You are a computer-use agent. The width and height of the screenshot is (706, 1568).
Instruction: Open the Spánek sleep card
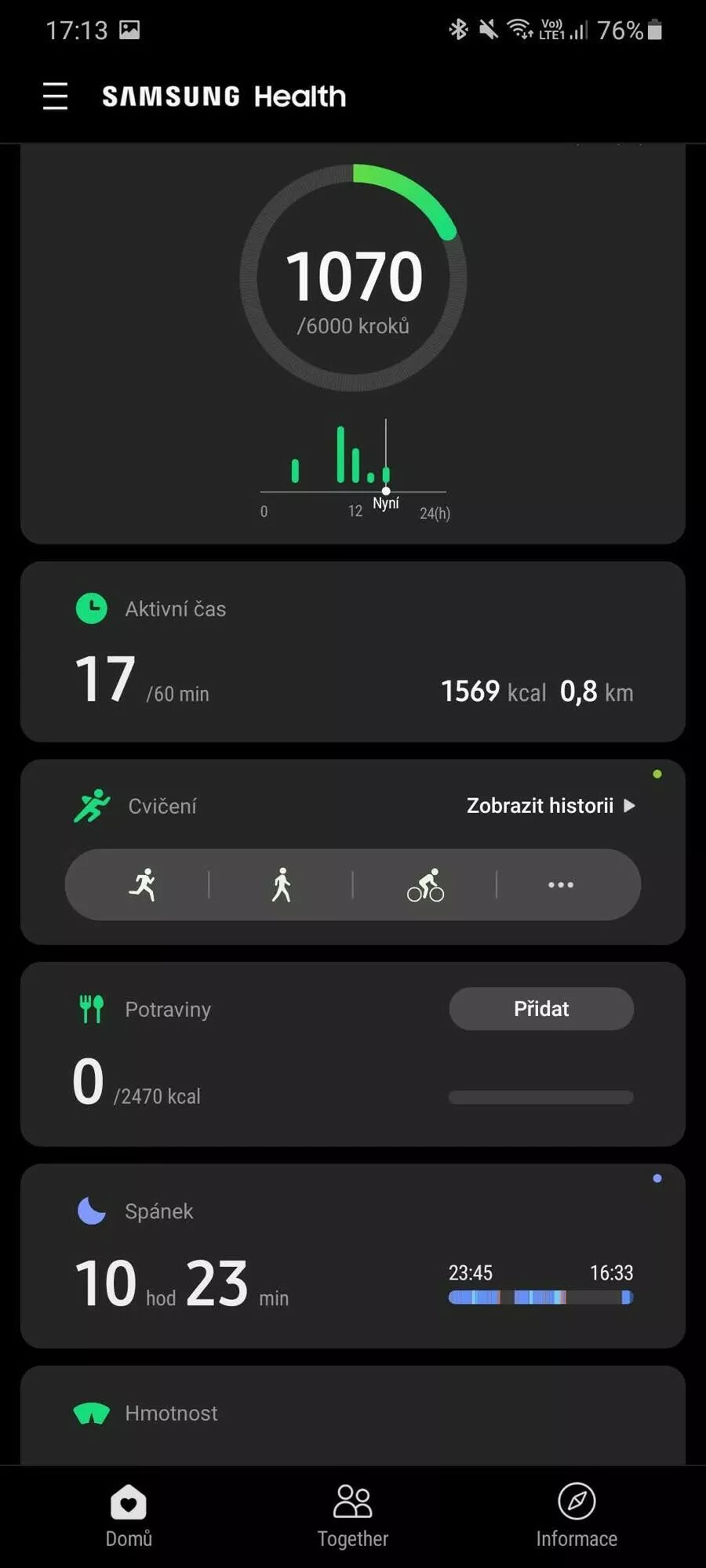click(353, 1257)
